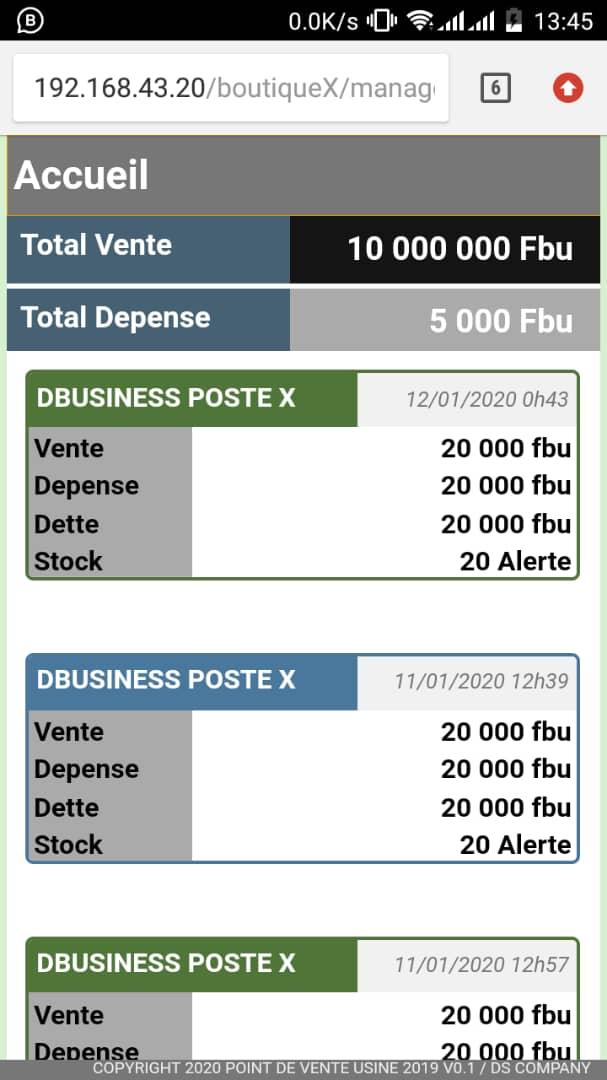Image resolution: width=607 pixels, height=1080 pixels.
Task: Tap the red update arrow icon
Action: pos(568,88)
